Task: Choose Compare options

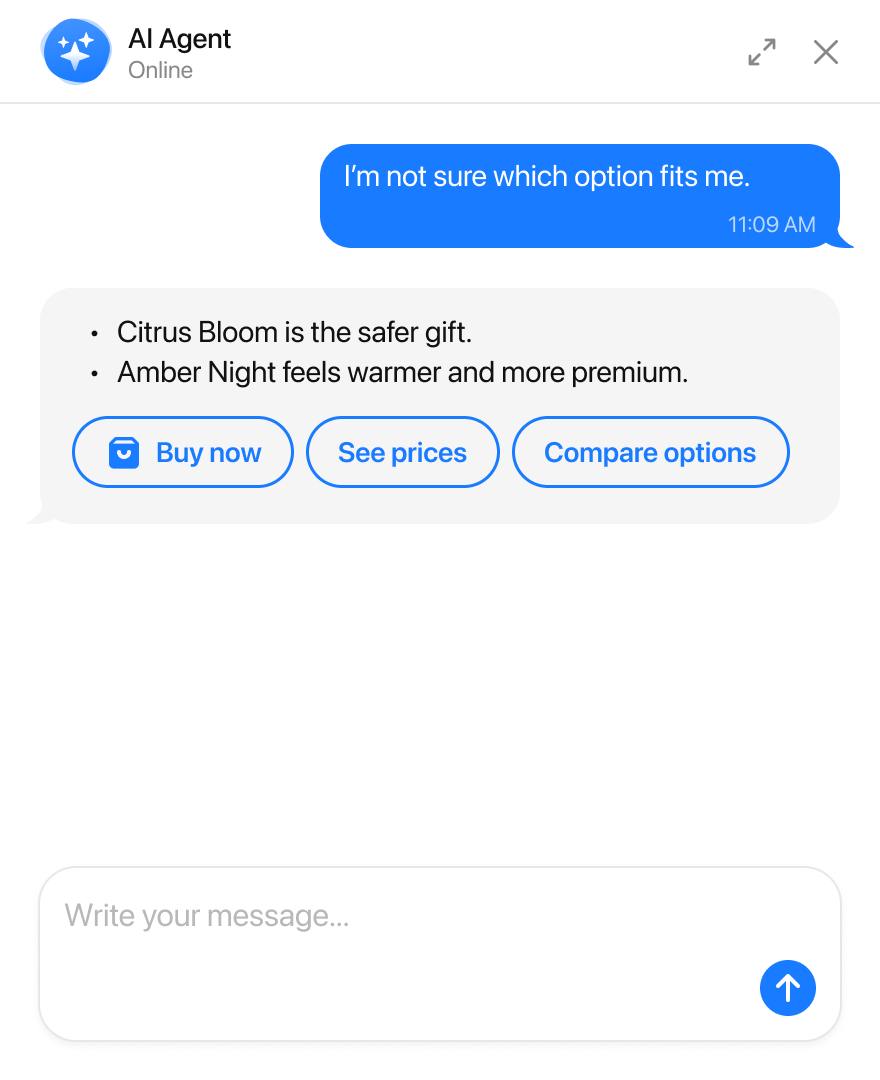Action: tap(651, 452)
